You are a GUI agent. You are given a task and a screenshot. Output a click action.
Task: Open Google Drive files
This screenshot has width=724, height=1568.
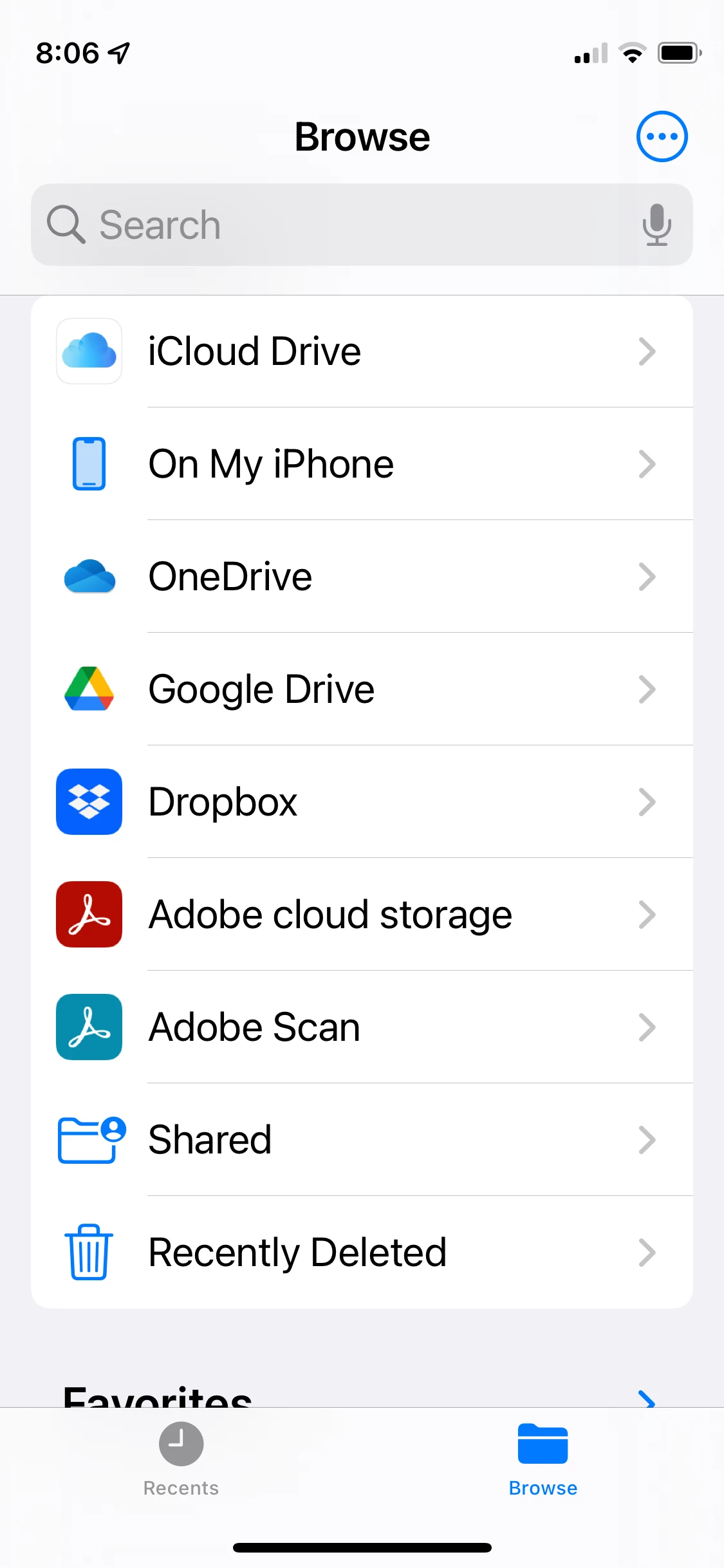362,689
